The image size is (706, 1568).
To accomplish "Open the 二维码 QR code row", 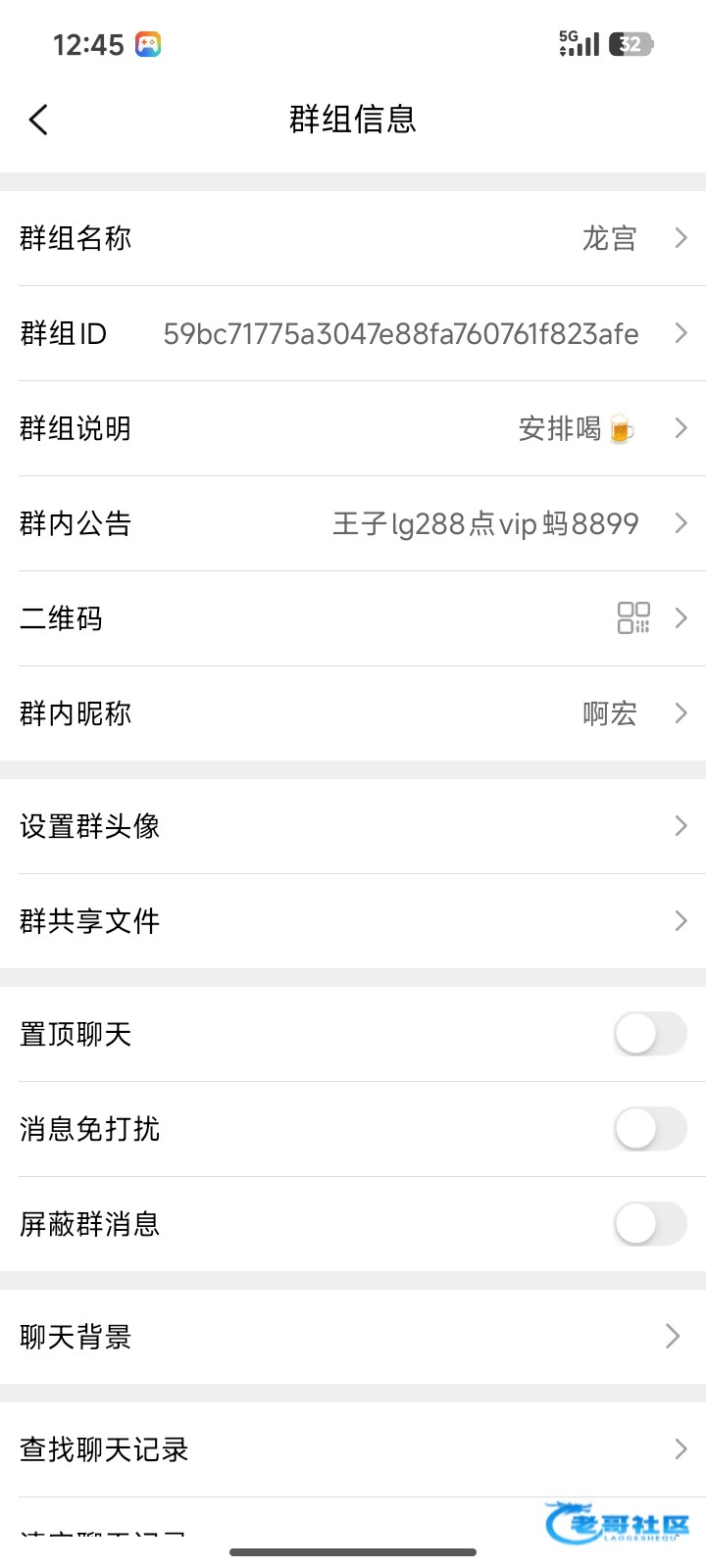I will coord(353,618).
